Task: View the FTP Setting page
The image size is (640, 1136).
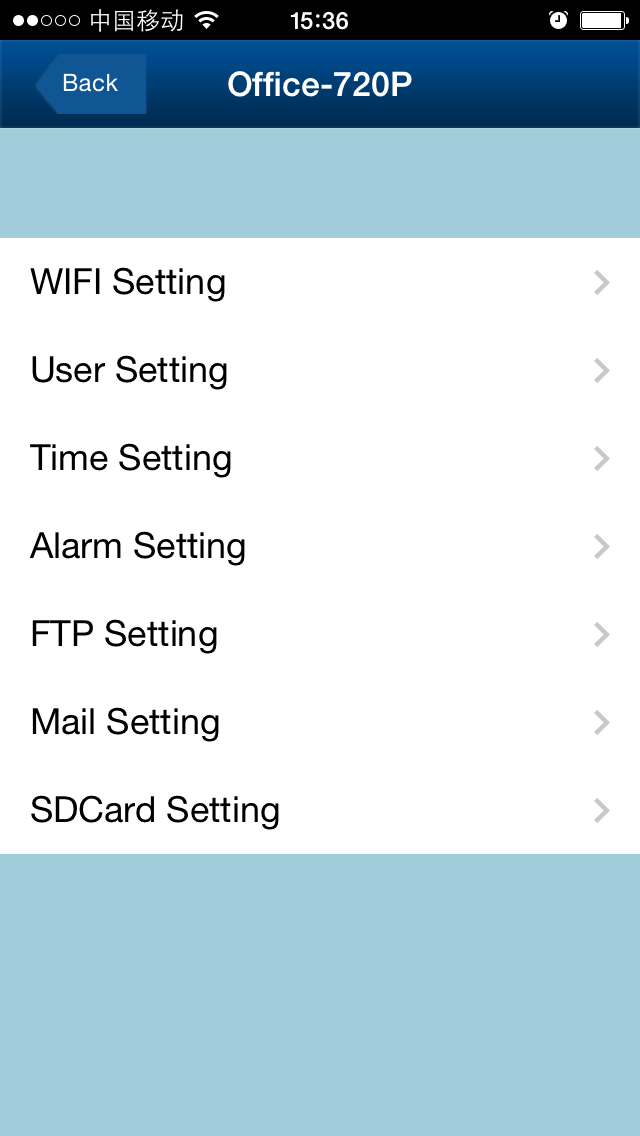Action: (320, 634)
